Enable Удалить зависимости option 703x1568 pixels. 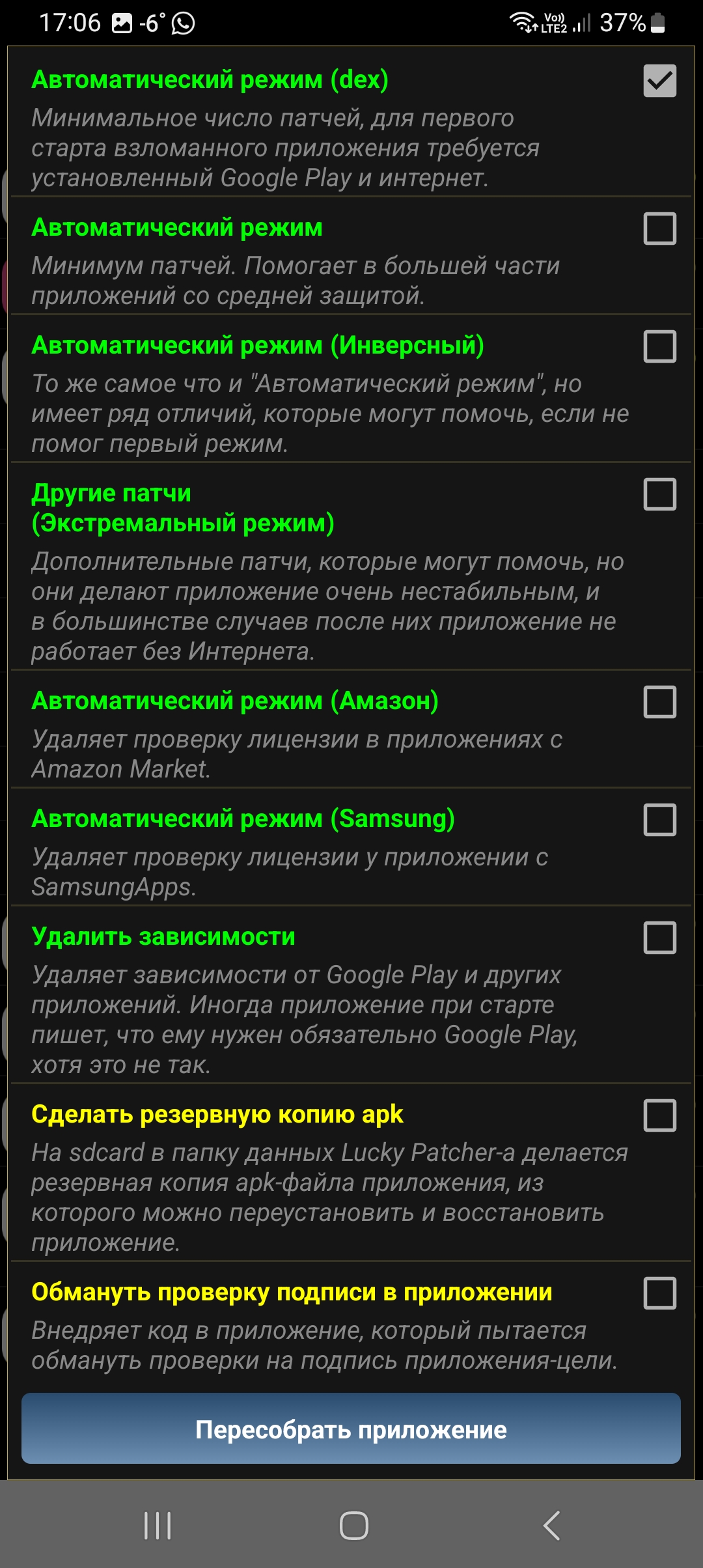[659, 938]
